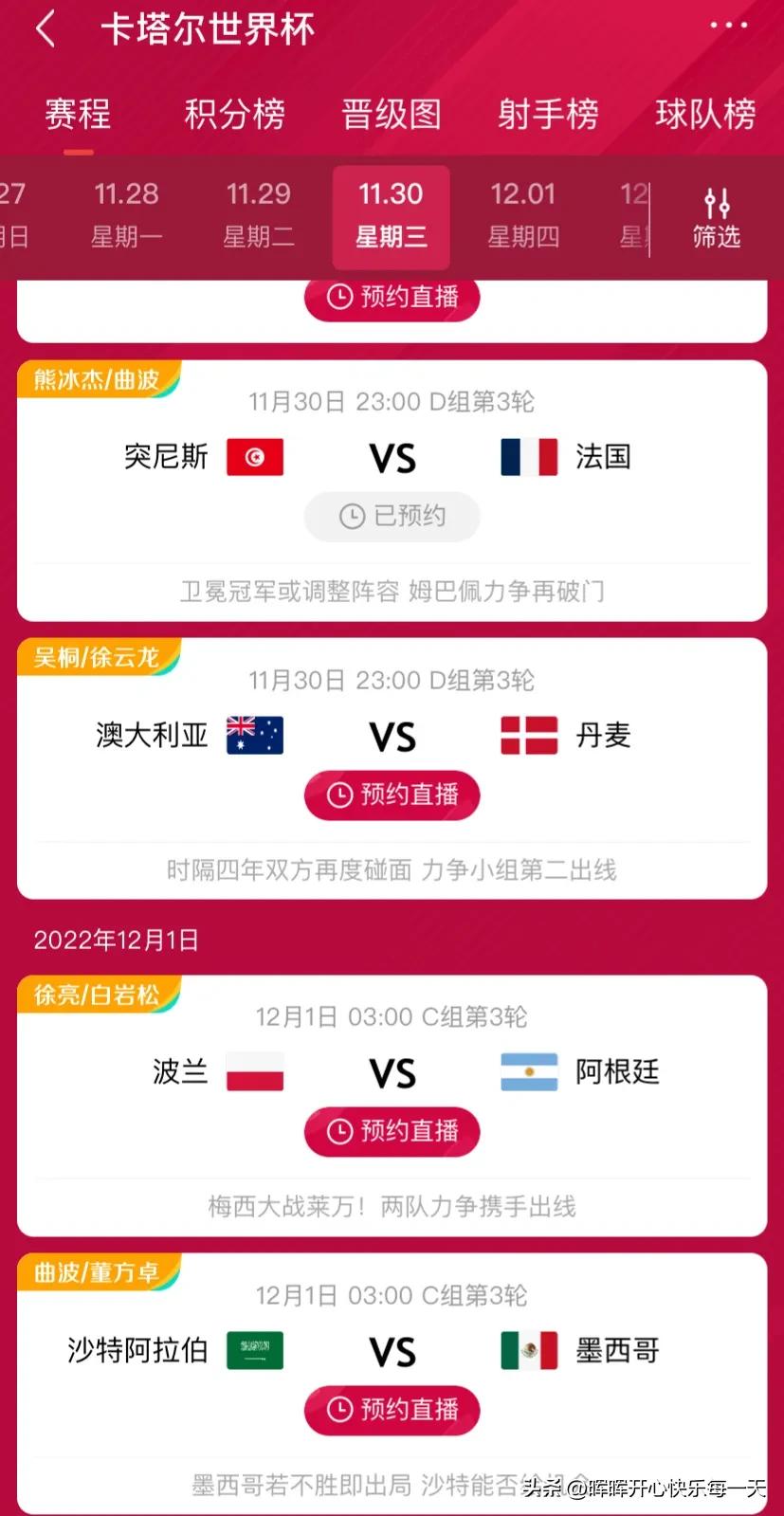784x1516 pixels.
Task: Tap 预约直播 for 波兰 vs 阿根廷
Action: [392, 1131]
